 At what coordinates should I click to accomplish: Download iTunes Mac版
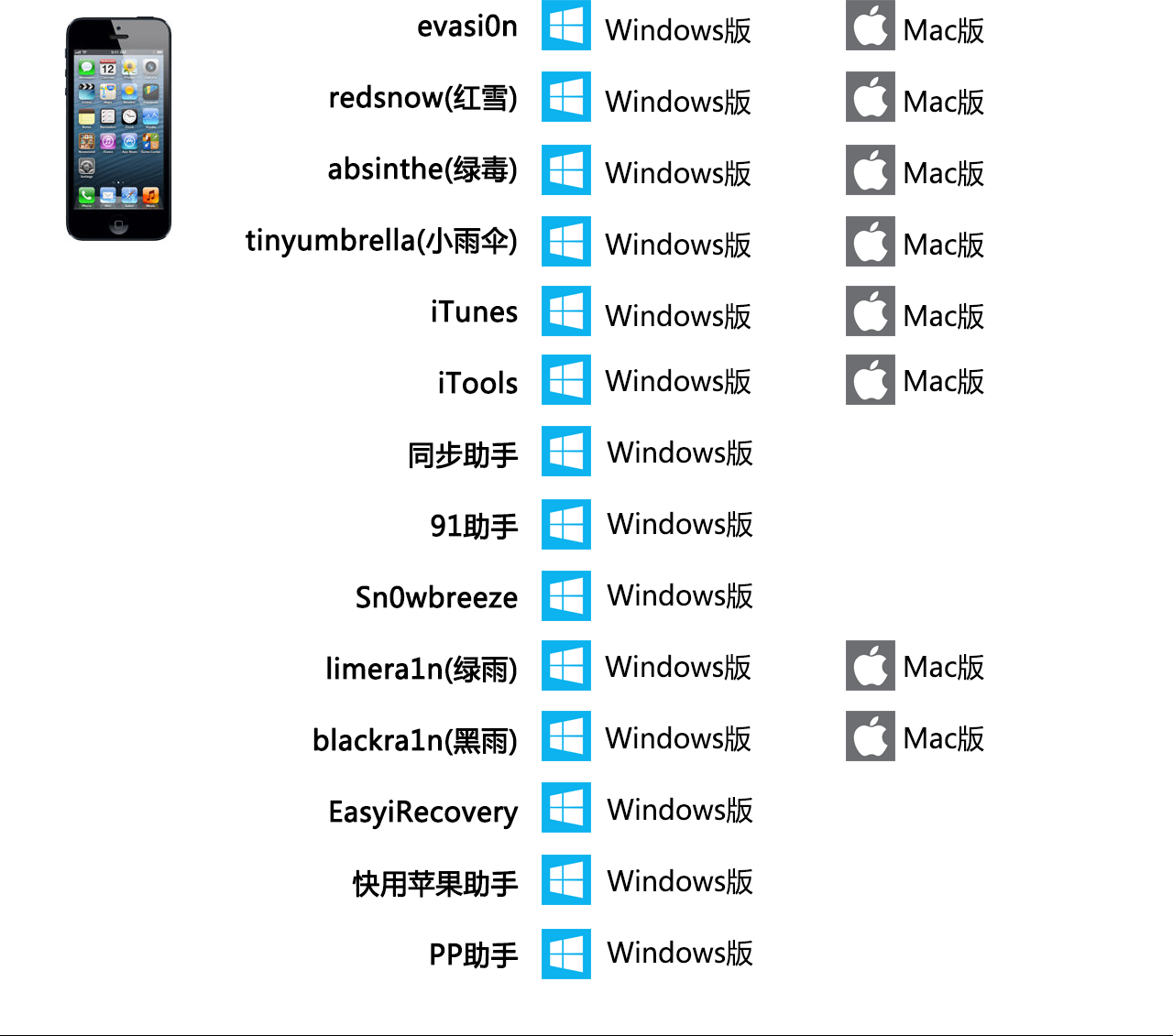click(x=942, y=315)
